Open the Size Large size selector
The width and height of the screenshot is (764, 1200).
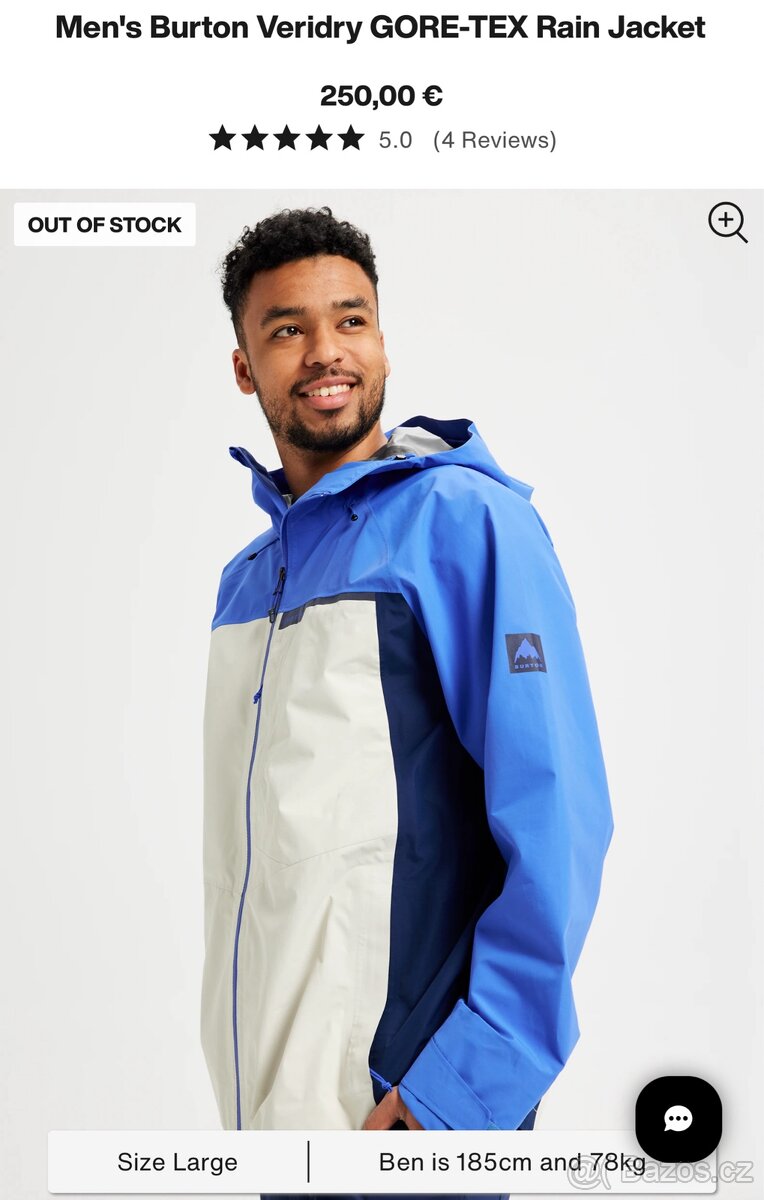(176, 1162)
